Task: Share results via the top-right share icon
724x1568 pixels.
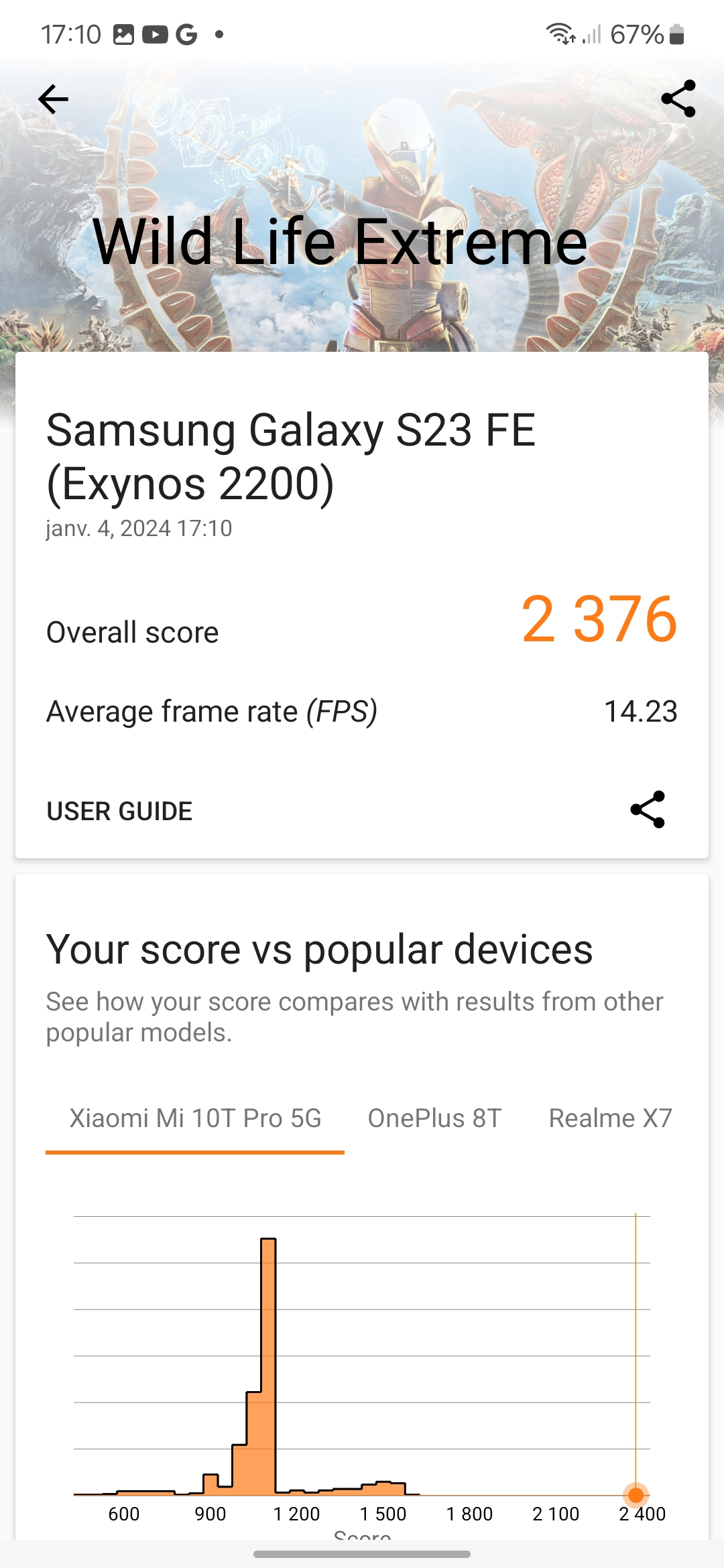Action: [x=678, y=99]
